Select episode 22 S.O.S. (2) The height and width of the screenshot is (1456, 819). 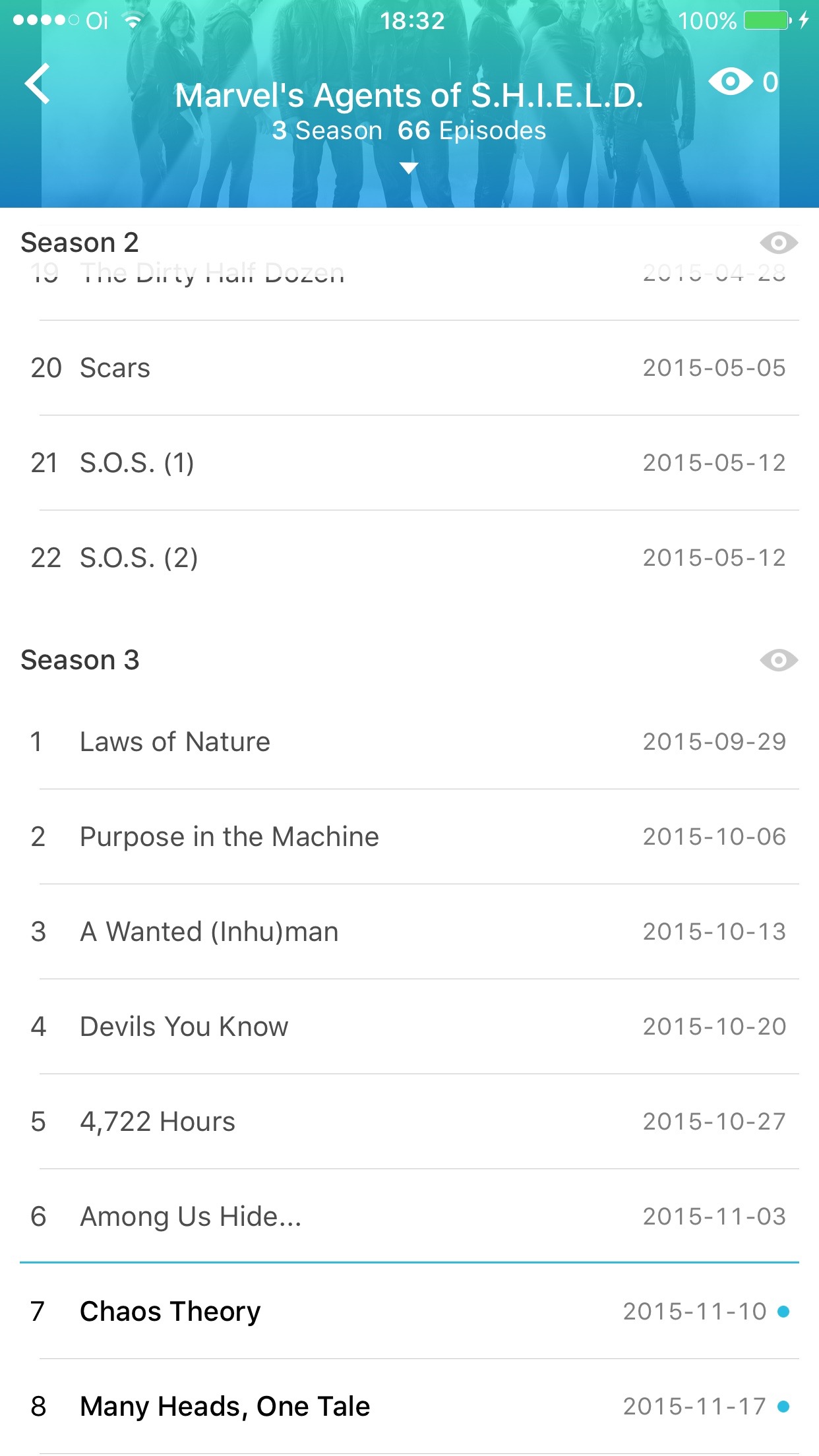coord(409,558)
